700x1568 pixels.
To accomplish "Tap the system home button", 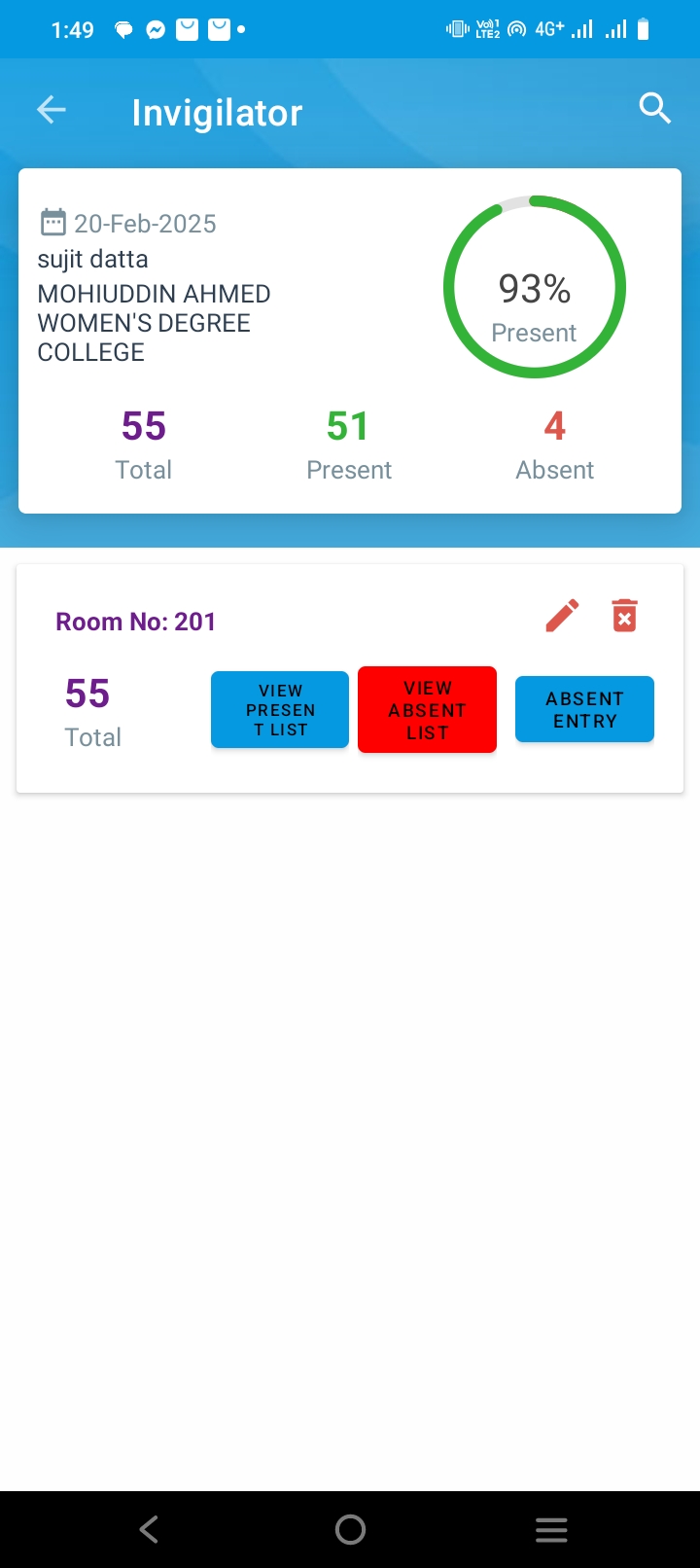I will point(350,1530).
